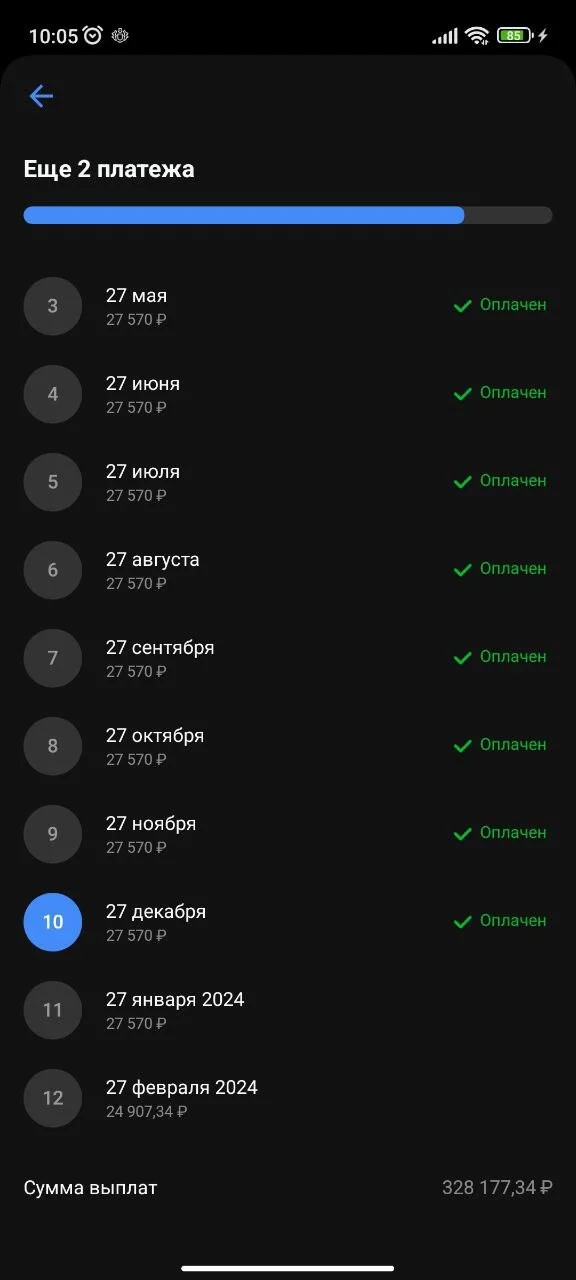Go back with the blue arrow

pos(41,96)
